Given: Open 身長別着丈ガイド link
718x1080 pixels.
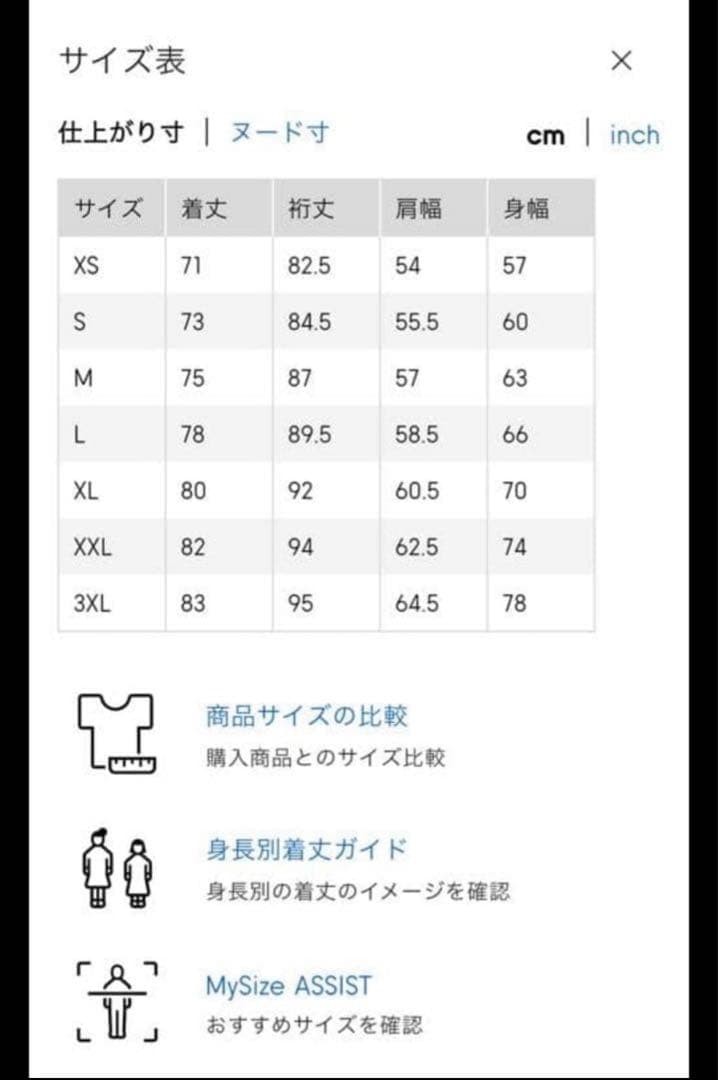Looking at the screenshot, I should (x=306, y=850).
